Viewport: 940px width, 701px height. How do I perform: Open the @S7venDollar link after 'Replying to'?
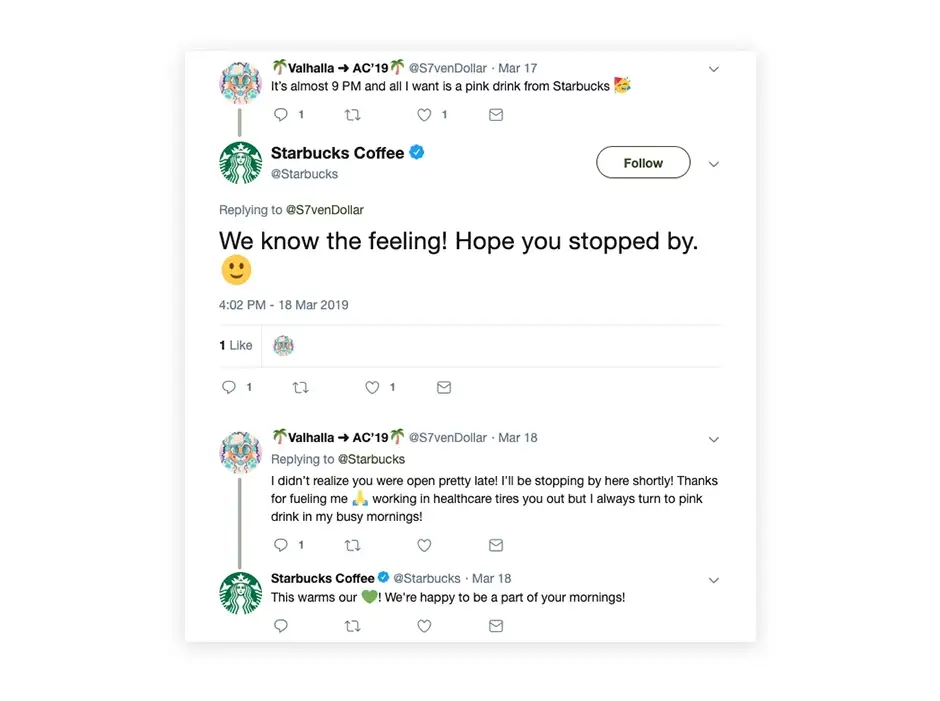[325, 210]
